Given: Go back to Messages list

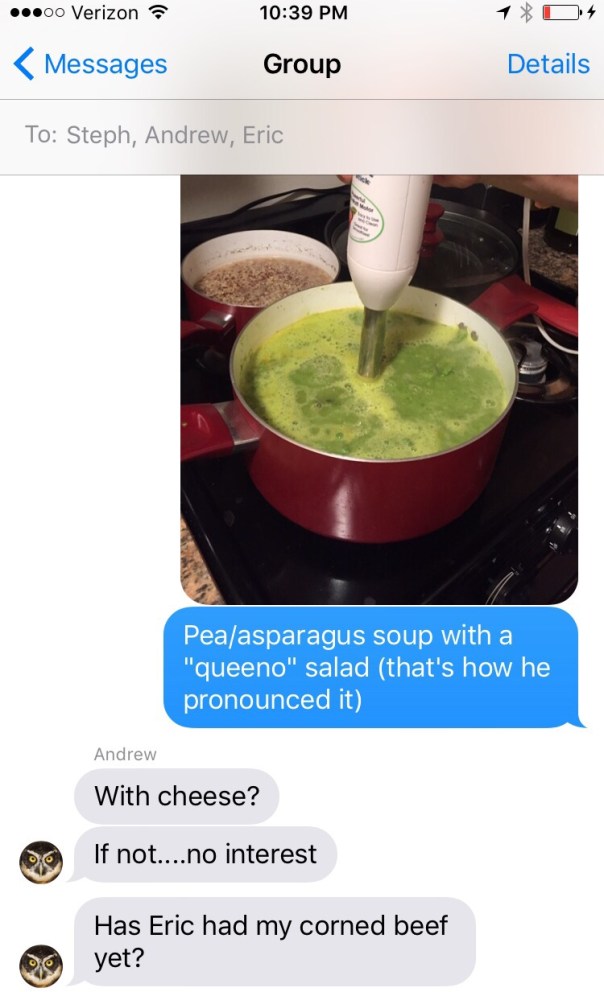Looking at the screenshot, I should pyautogui.click(x=90, y=64).
